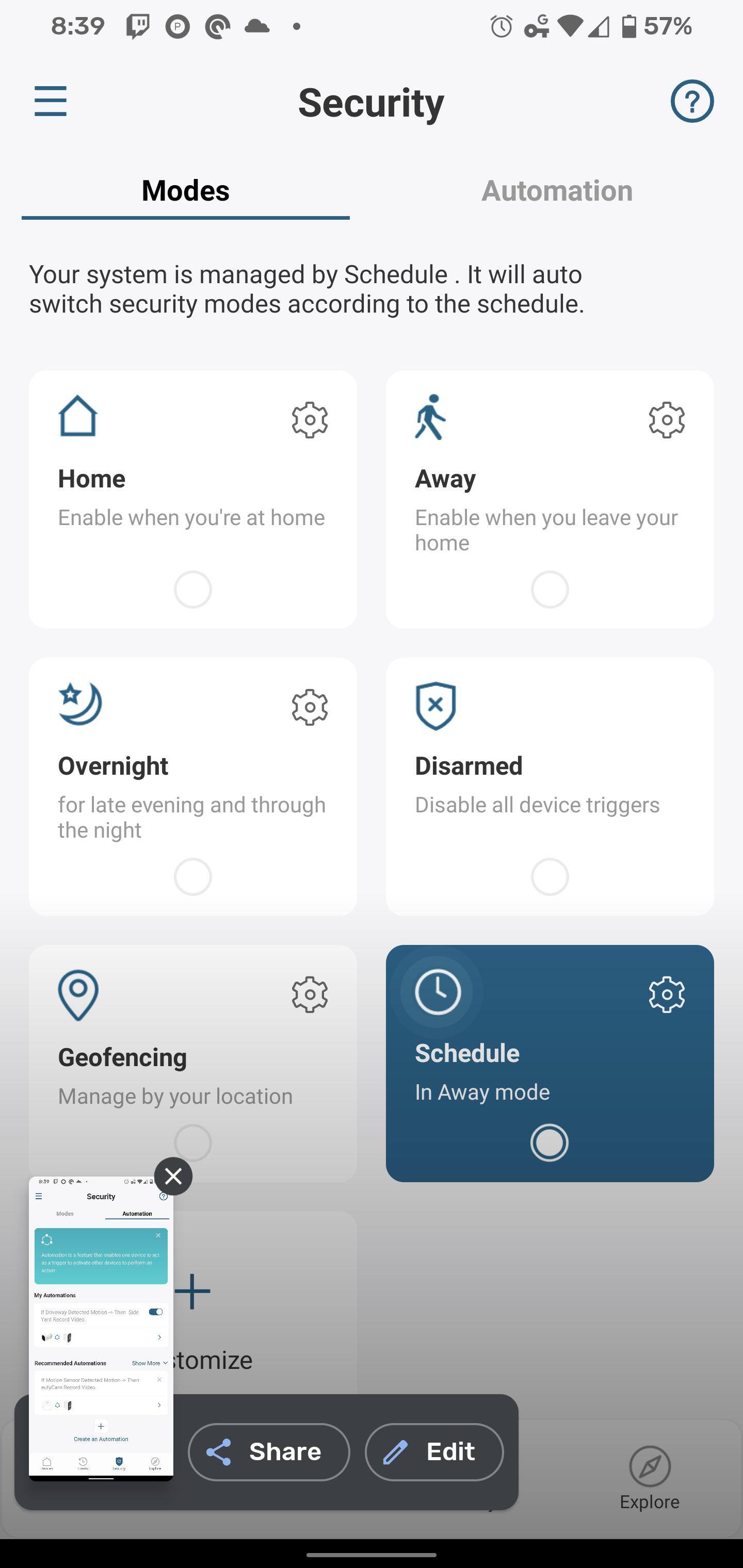743x1568 pixels.
Task: Open Overnight mode settings gear
Action: [310, 707]
